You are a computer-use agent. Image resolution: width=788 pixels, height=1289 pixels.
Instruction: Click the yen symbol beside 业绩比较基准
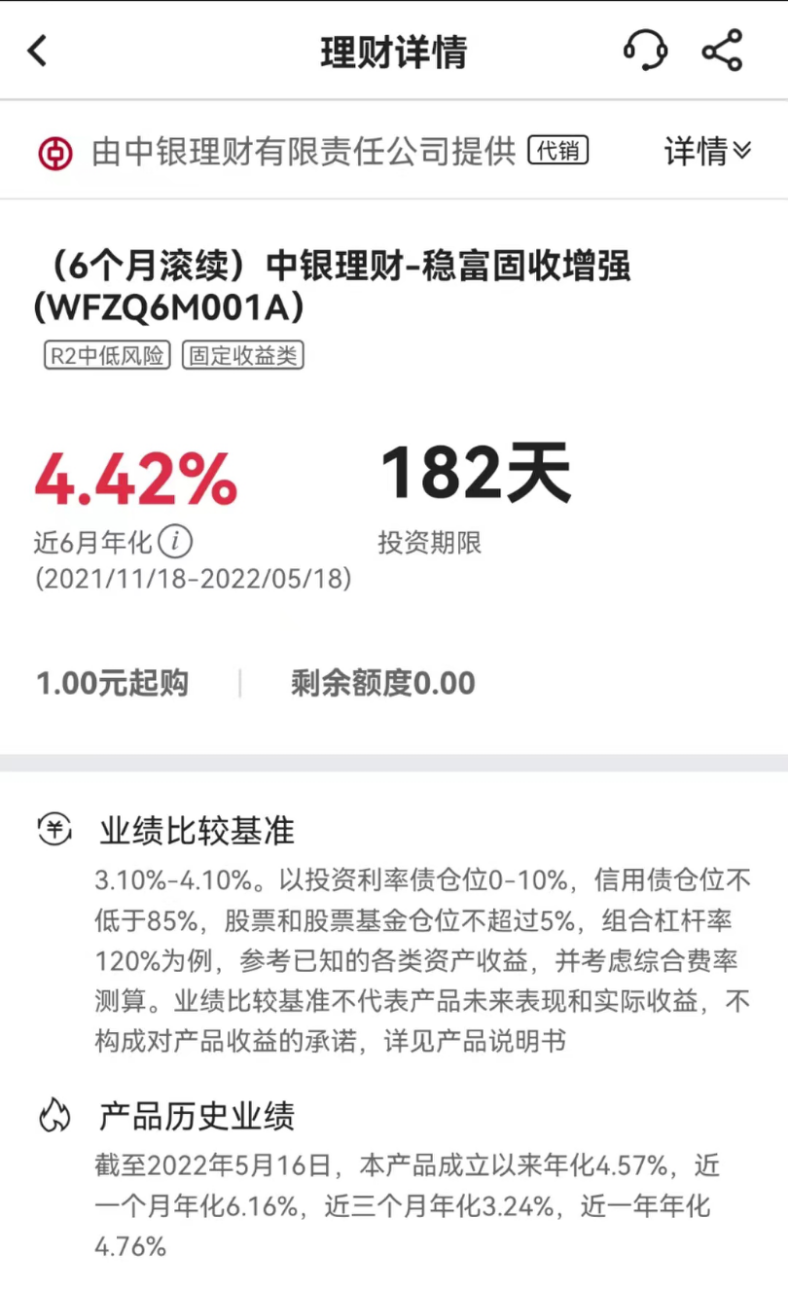click(x=54, y=828)
